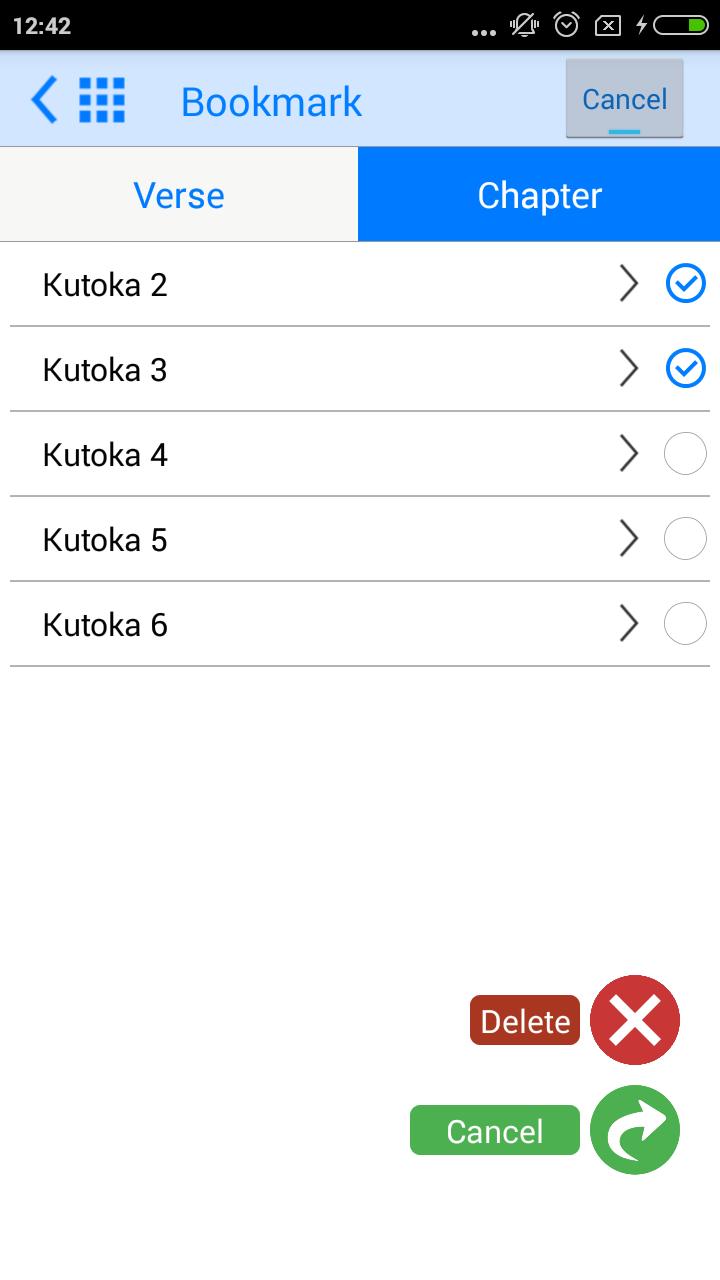Tap Cancel in the top bar
This screenshot has width=720, height=1280.
[624, 99]
